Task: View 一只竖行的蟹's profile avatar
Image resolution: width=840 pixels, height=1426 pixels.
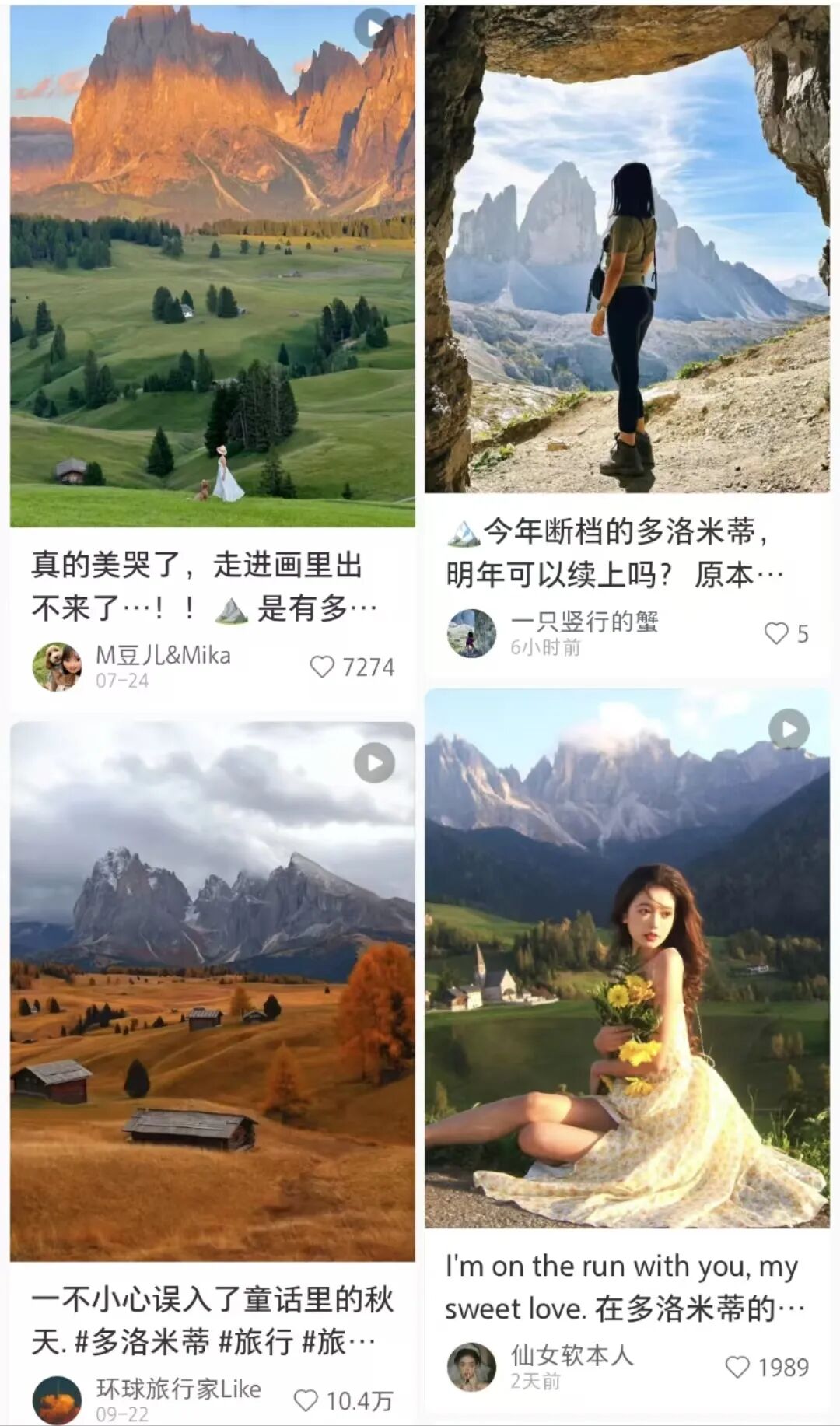Action: click(x=471, y=633)
